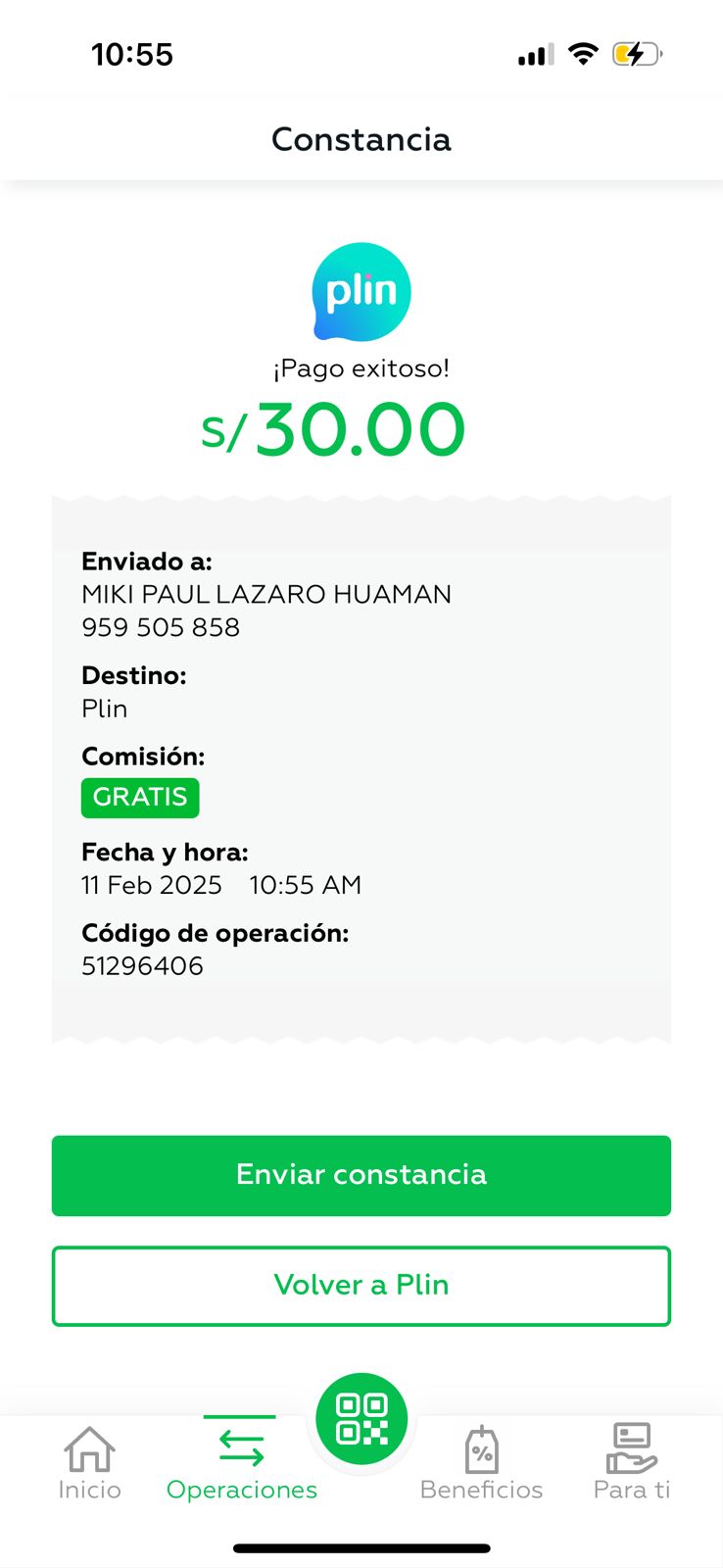Open the QR scanner button
Viewport: 723px width, 1568px height.
click(361, 1419)
